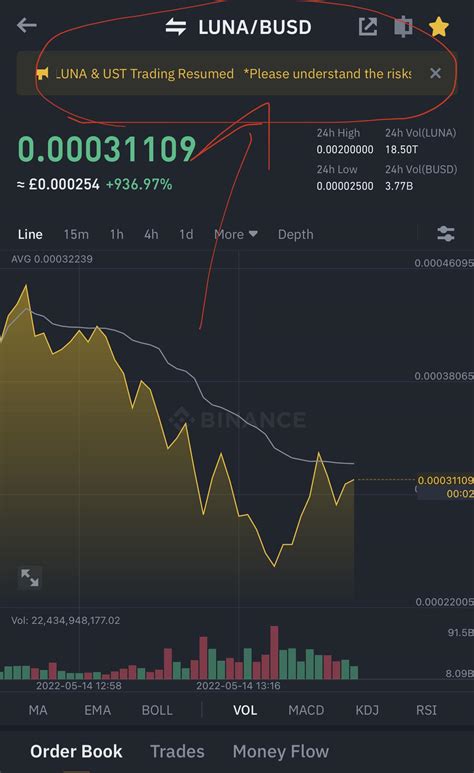Enable the BOLL indicator
This screenshot has width=474, height=773.
click(x=157, y=710)
